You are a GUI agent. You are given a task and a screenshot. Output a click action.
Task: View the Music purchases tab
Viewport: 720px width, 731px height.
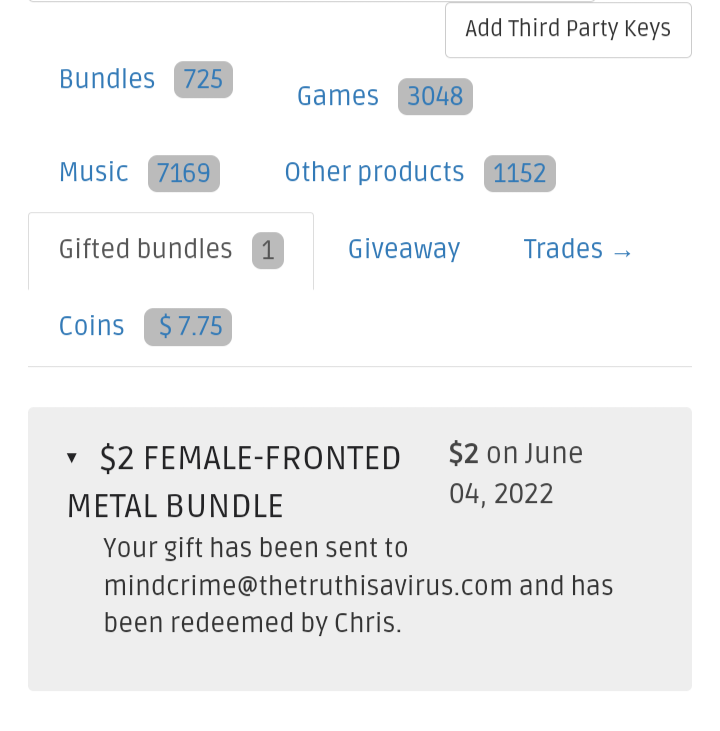tap(93, 172)
